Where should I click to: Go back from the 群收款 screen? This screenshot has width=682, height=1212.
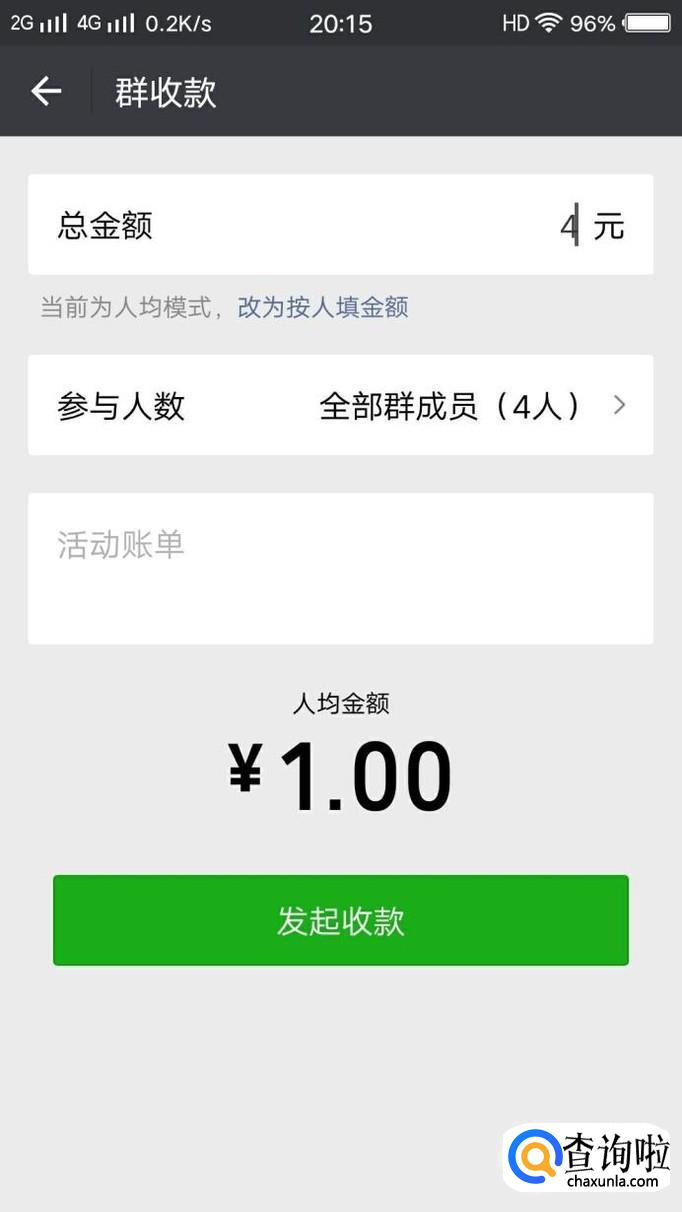[46, 92]
